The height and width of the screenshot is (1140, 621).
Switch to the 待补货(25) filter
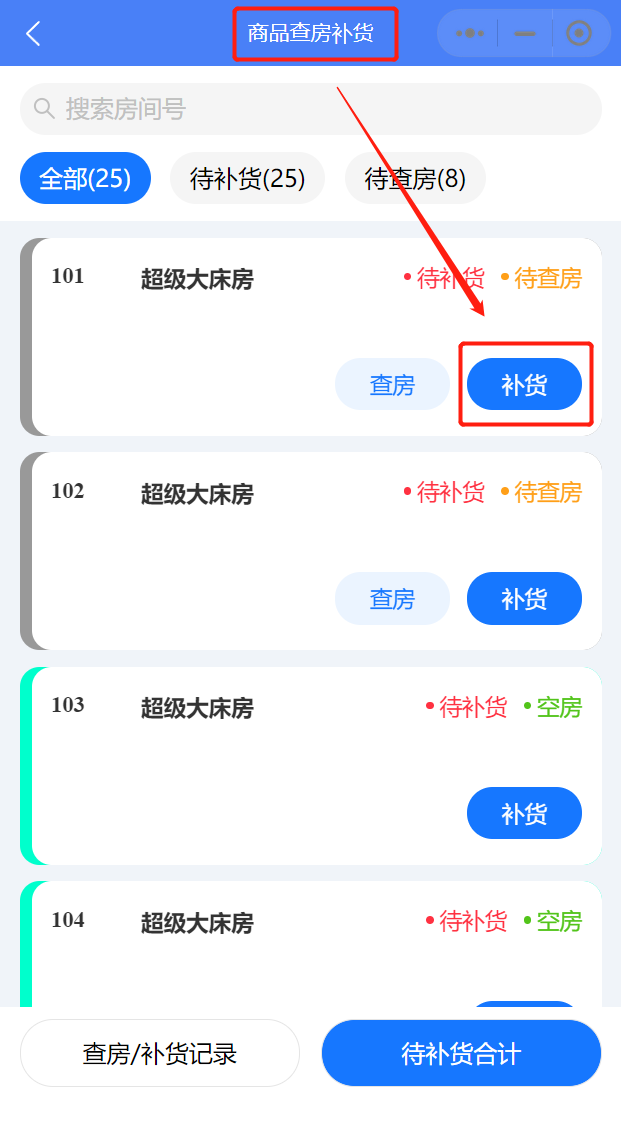point(247,178)
